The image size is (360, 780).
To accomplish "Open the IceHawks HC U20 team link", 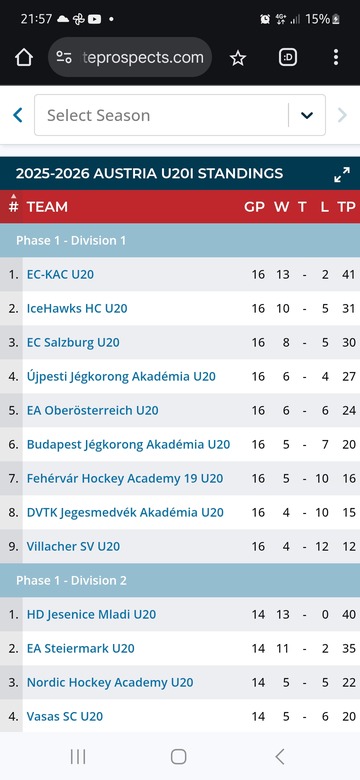I will 77,308.
